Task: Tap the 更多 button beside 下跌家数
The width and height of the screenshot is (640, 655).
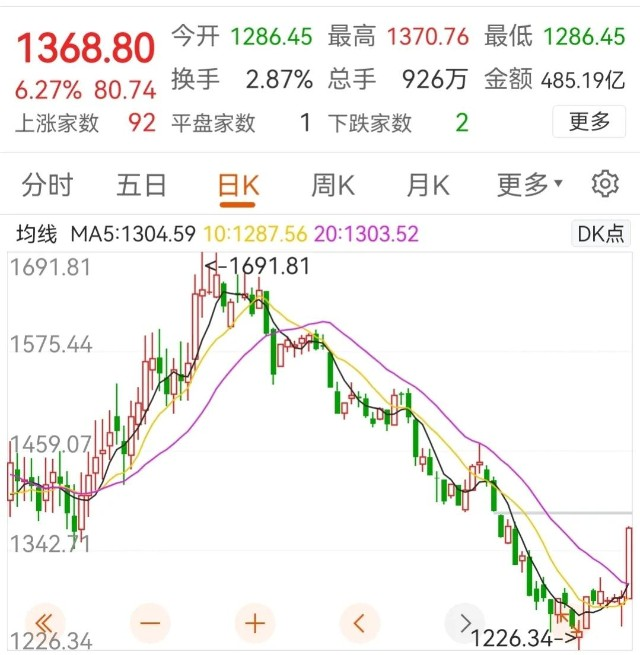Action: [589, 122]
